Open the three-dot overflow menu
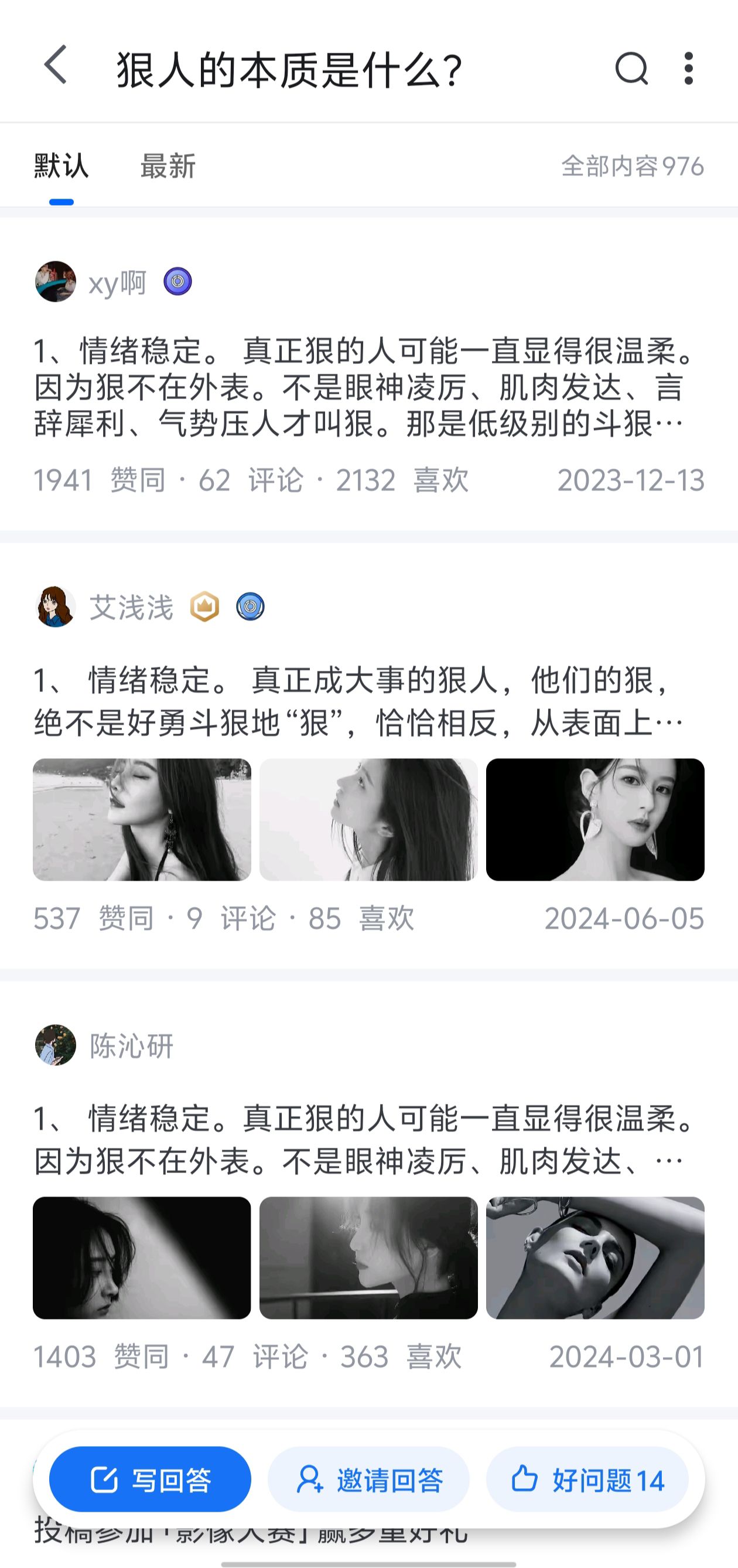 coord(689,68)
